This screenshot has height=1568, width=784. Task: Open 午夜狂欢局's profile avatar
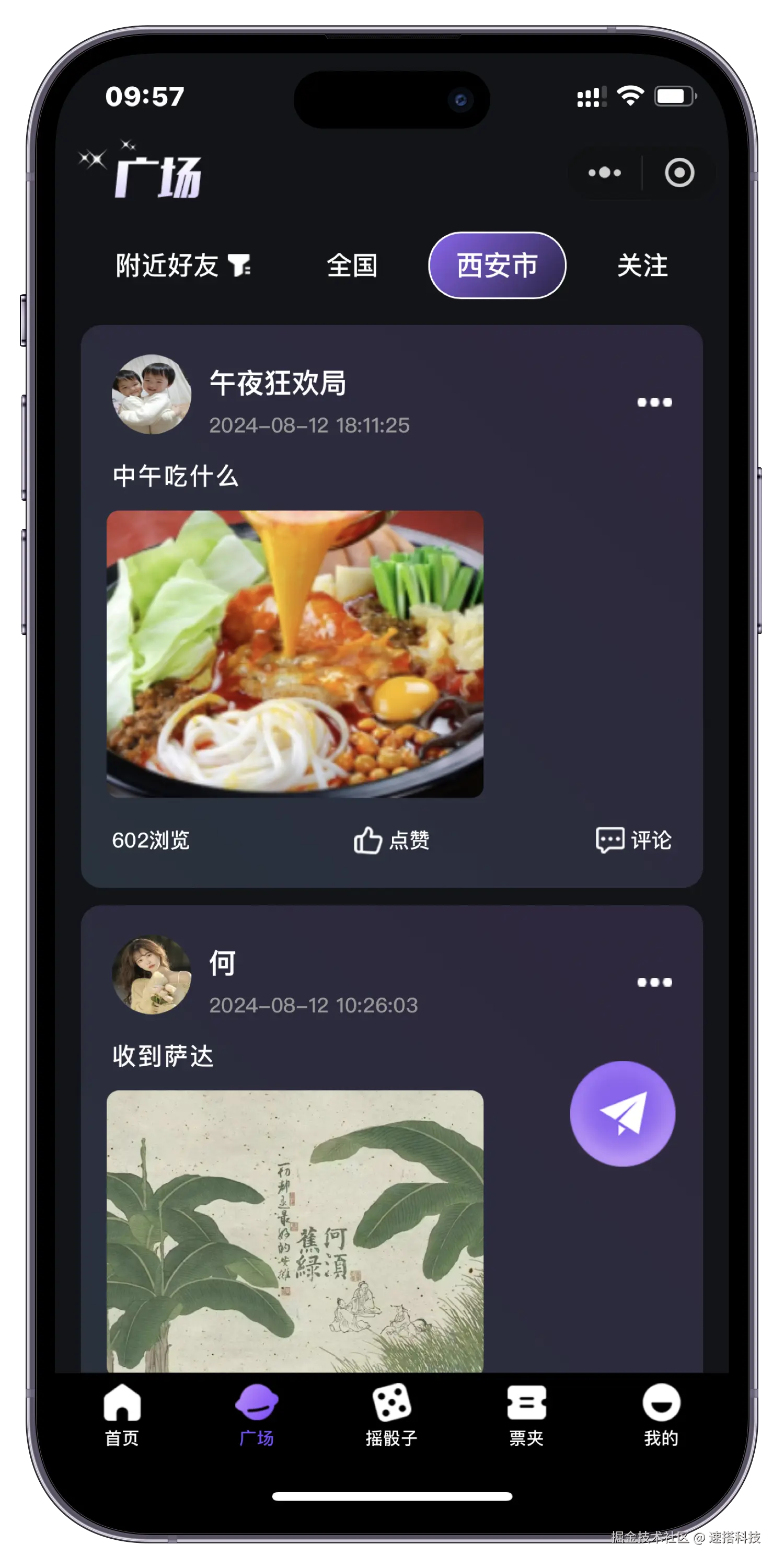152,395
